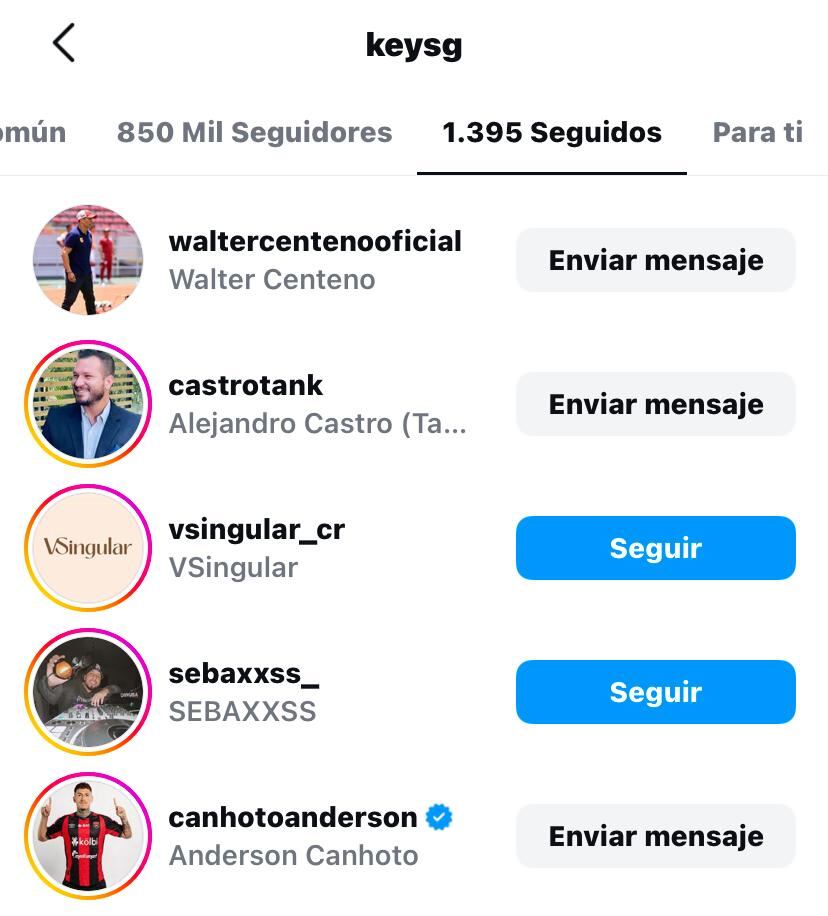
Task: Select the Para ti tab
Action: (757, 132)
